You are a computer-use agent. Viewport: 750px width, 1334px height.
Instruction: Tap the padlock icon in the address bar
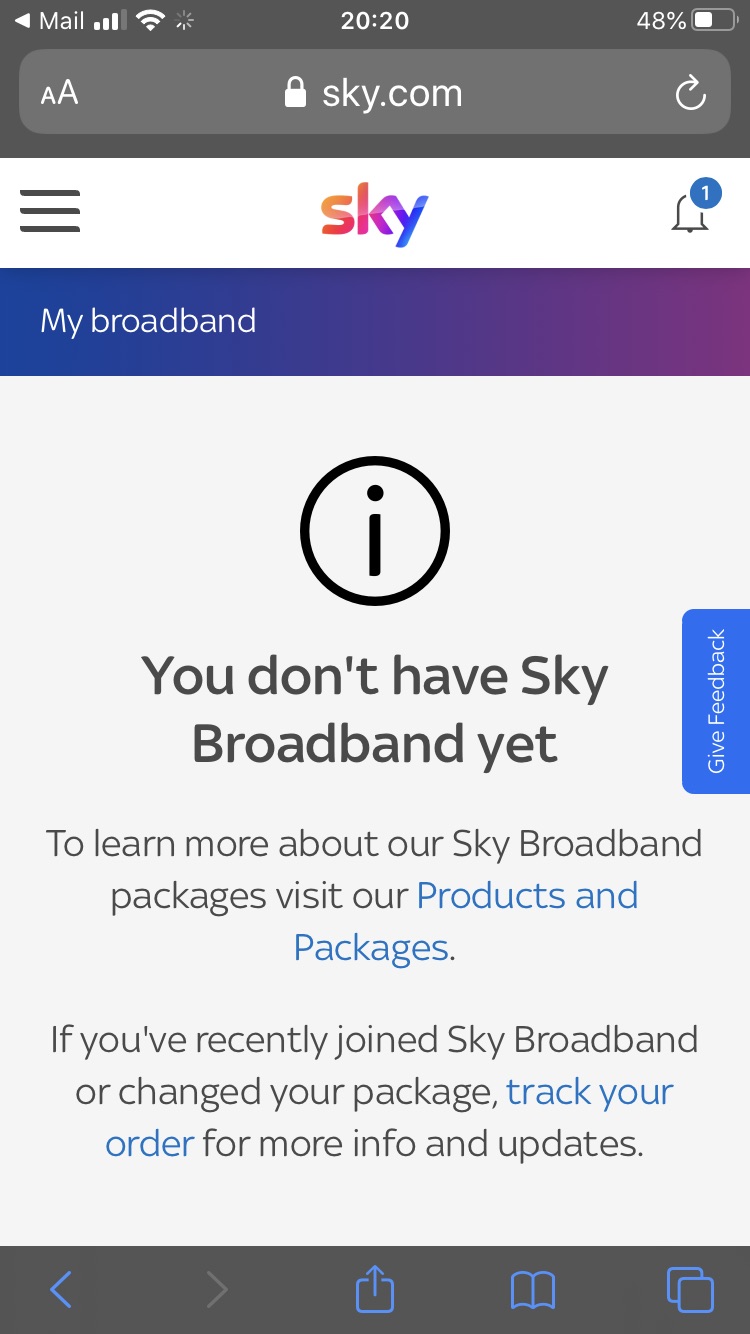point(296,92)
